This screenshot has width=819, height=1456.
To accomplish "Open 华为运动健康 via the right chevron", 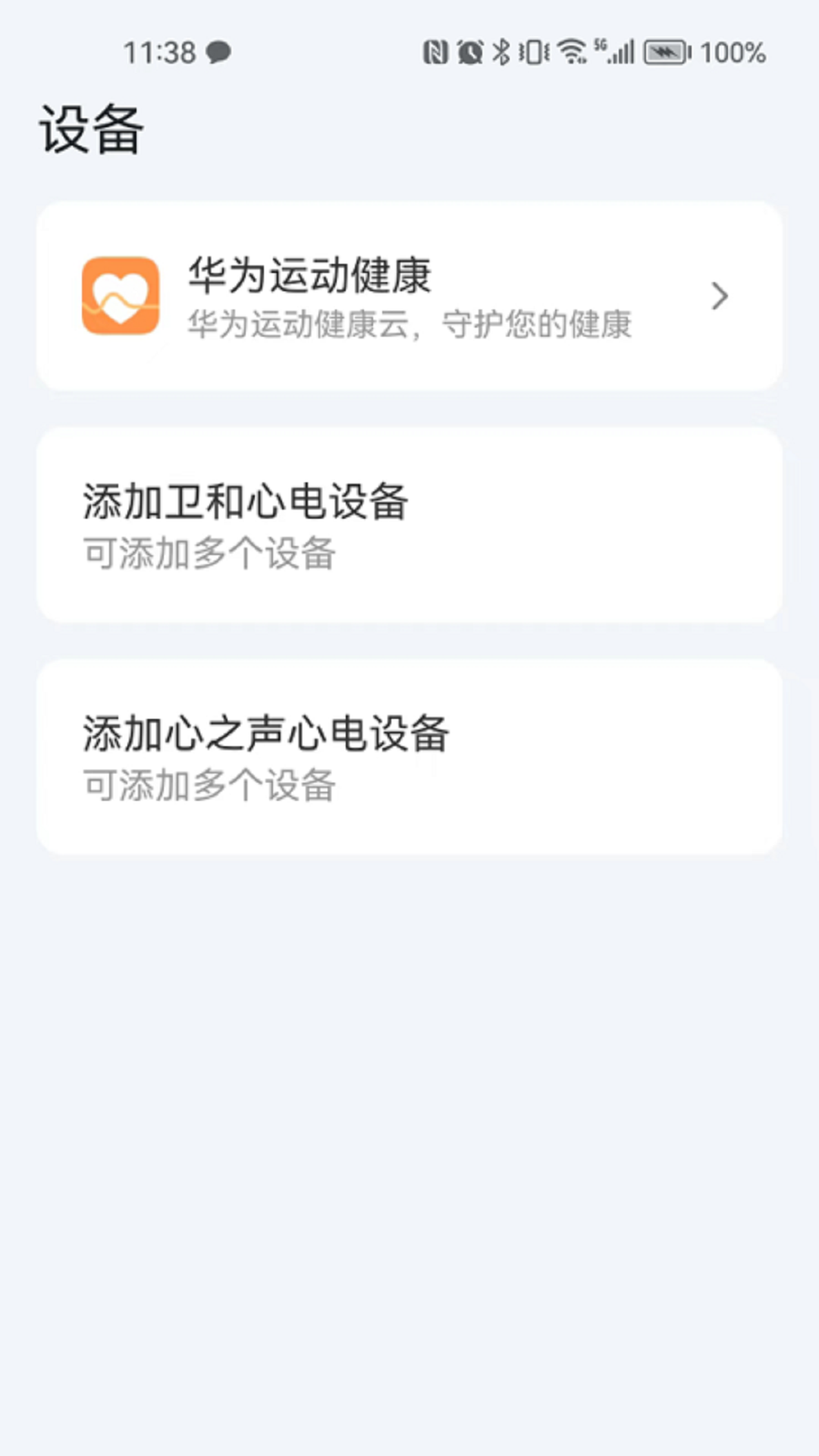I will [x=720, y=296].
